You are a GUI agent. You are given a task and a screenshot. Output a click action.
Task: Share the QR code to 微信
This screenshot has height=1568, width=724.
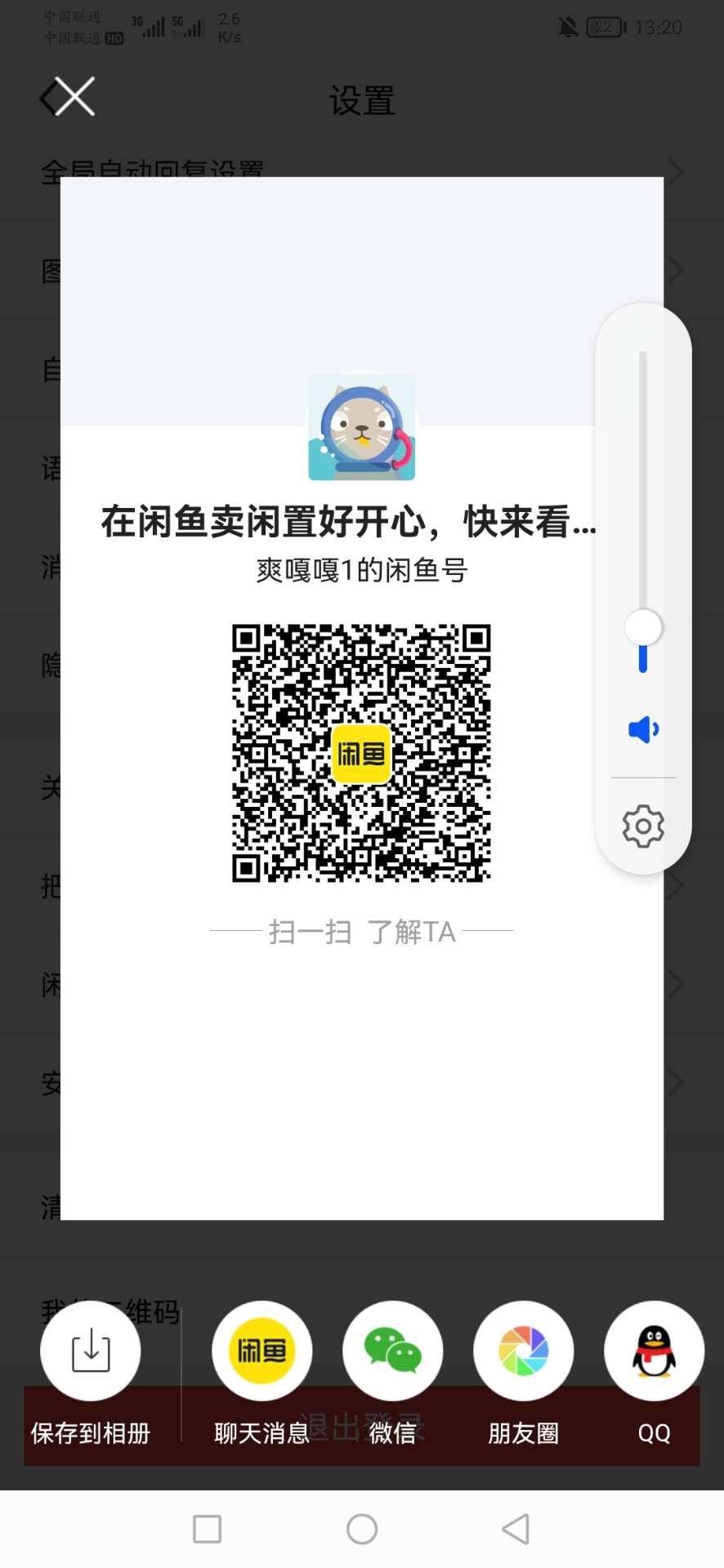coord(392,1351)
